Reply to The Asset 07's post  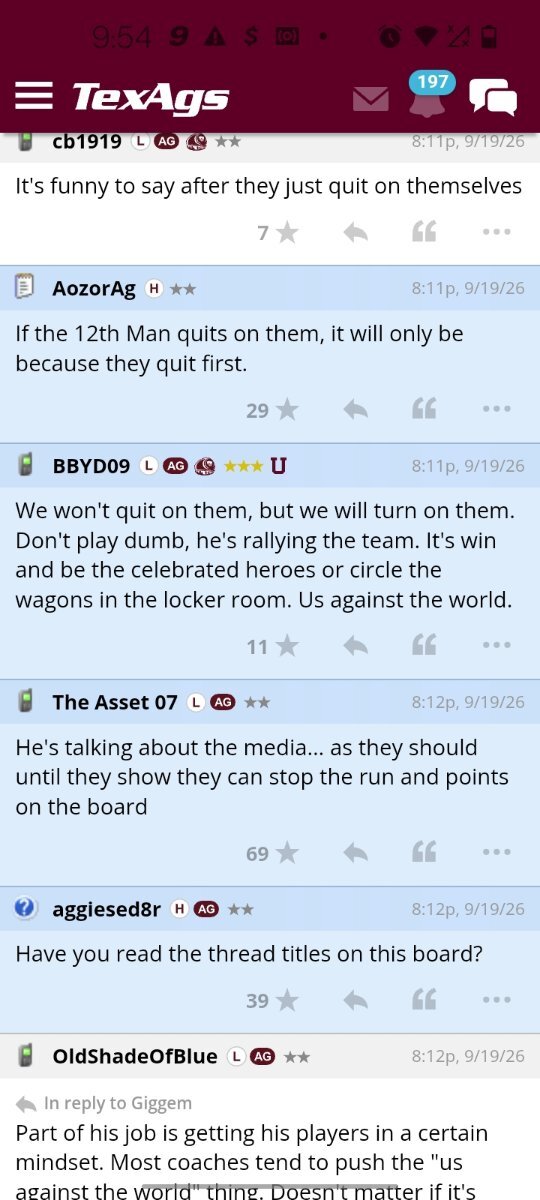355,853
